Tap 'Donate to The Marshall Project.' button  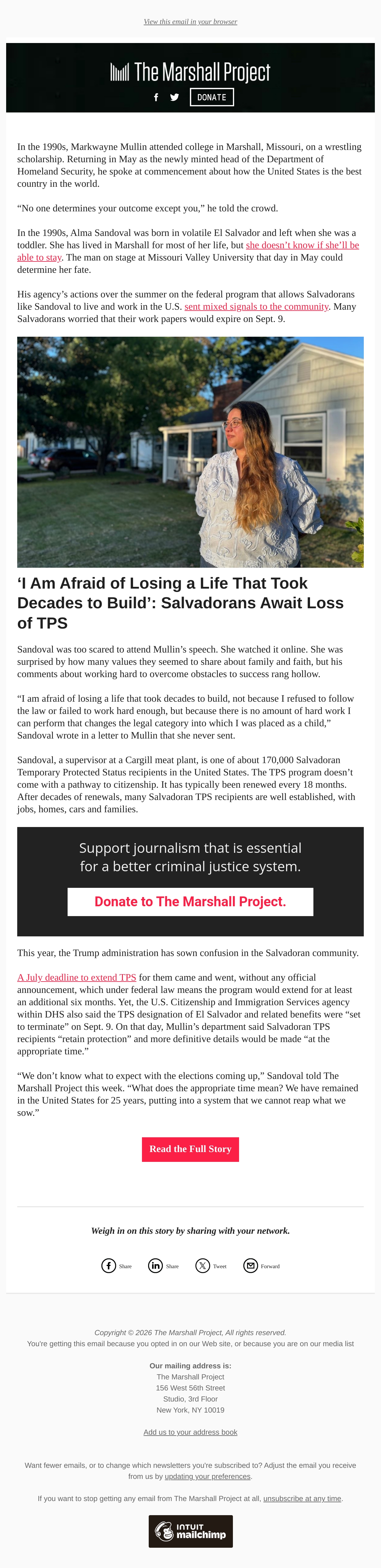point(190,901)
